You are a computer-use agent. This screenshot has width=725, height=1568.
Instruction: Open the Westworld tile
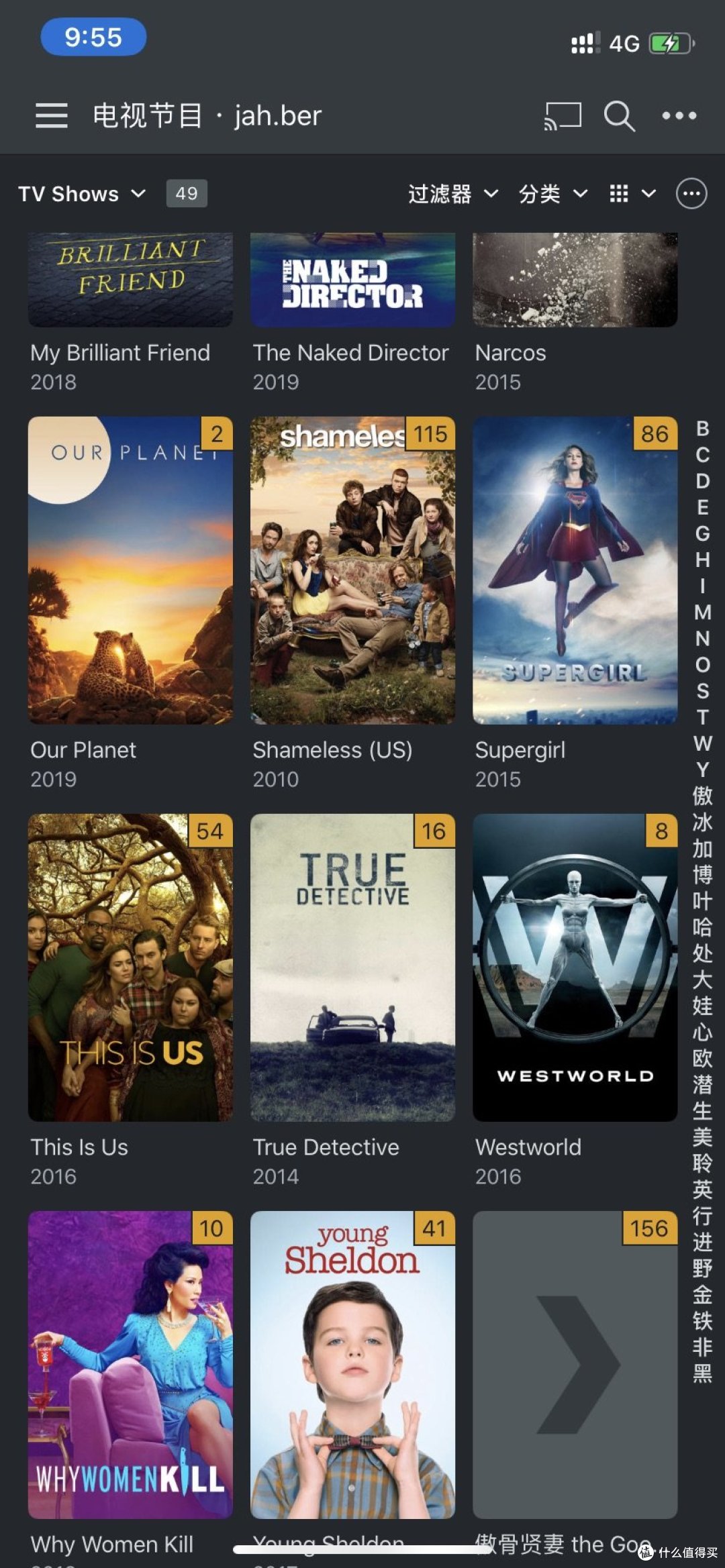pos(575,968)
